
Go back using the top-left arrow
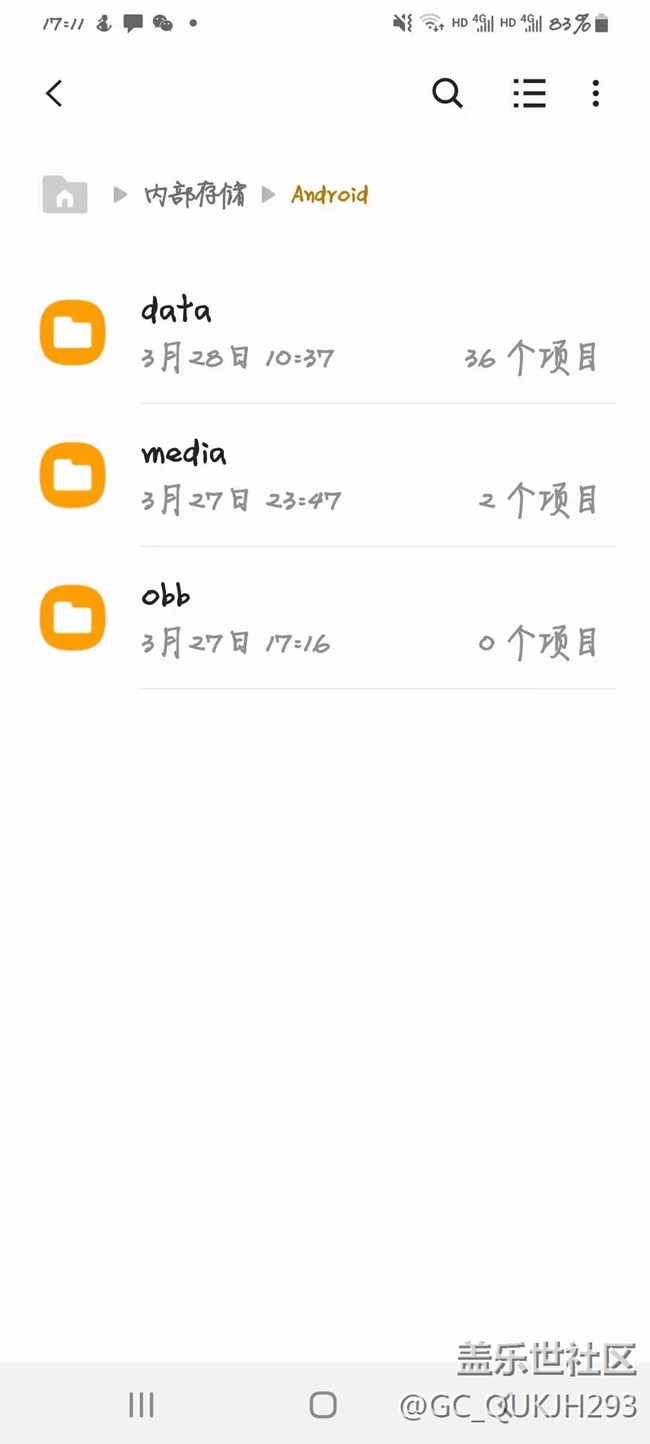[55, 93]
